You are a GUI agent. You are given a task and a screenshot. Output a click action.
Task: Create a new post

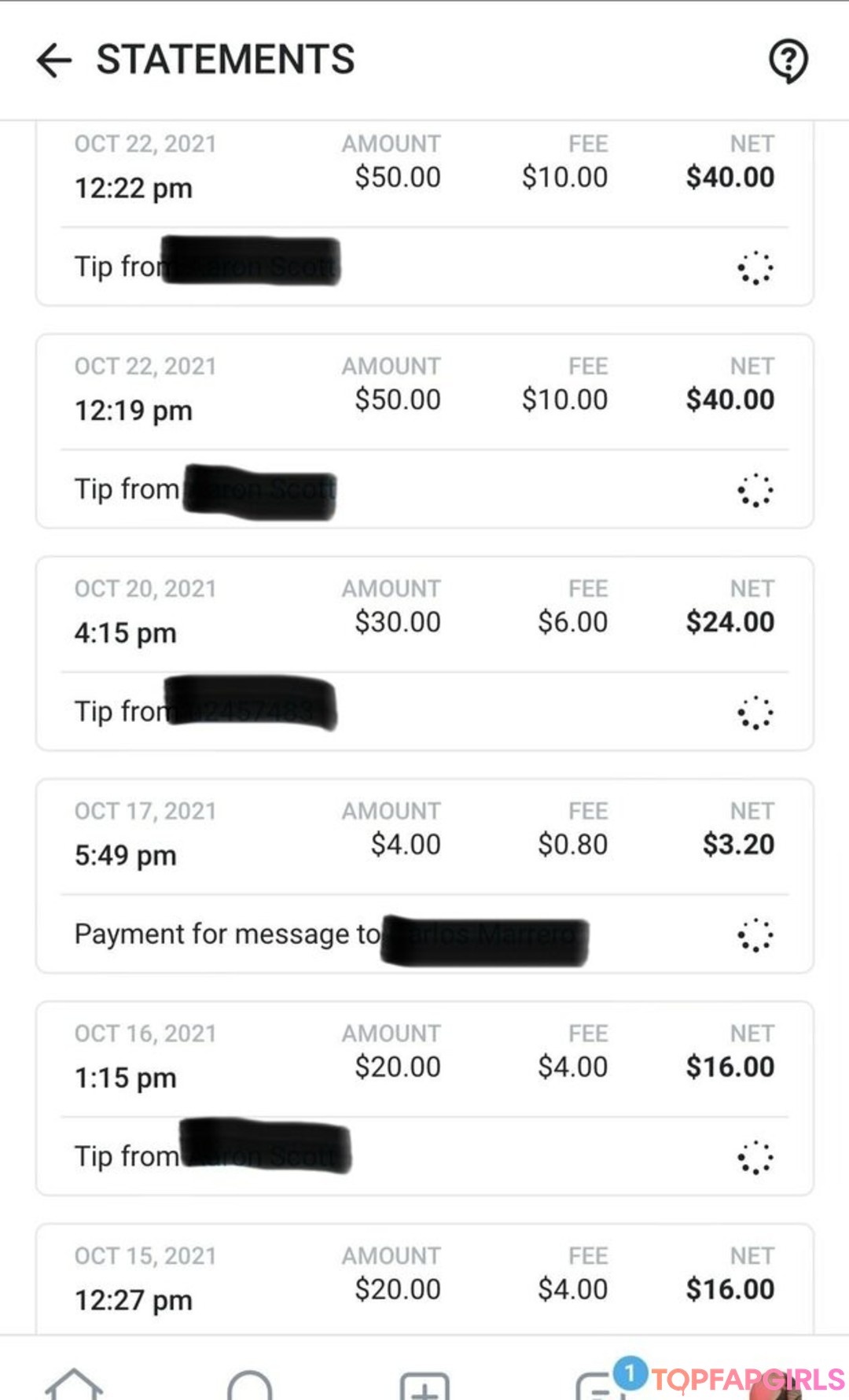pyautogui.click(x=424, y=1386)
